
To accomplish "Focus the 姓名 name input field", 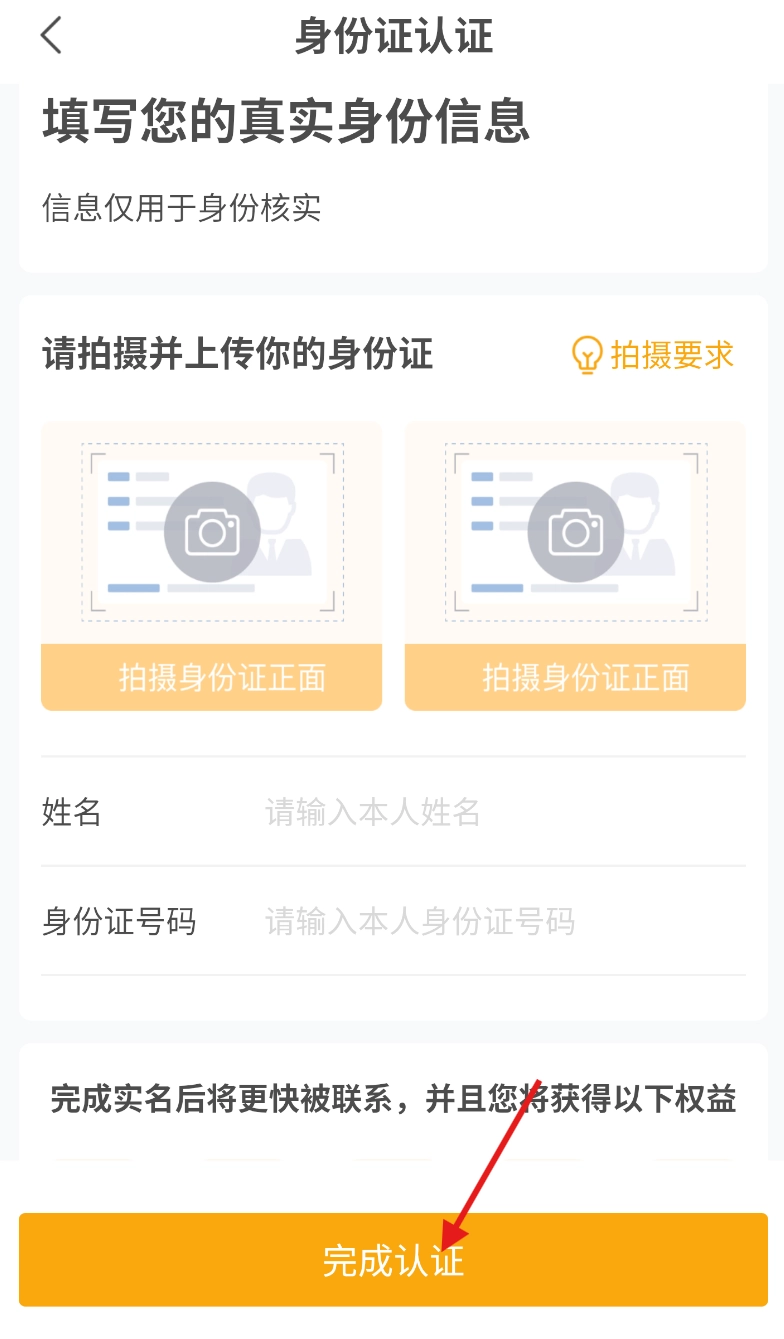I will (500, 812).
